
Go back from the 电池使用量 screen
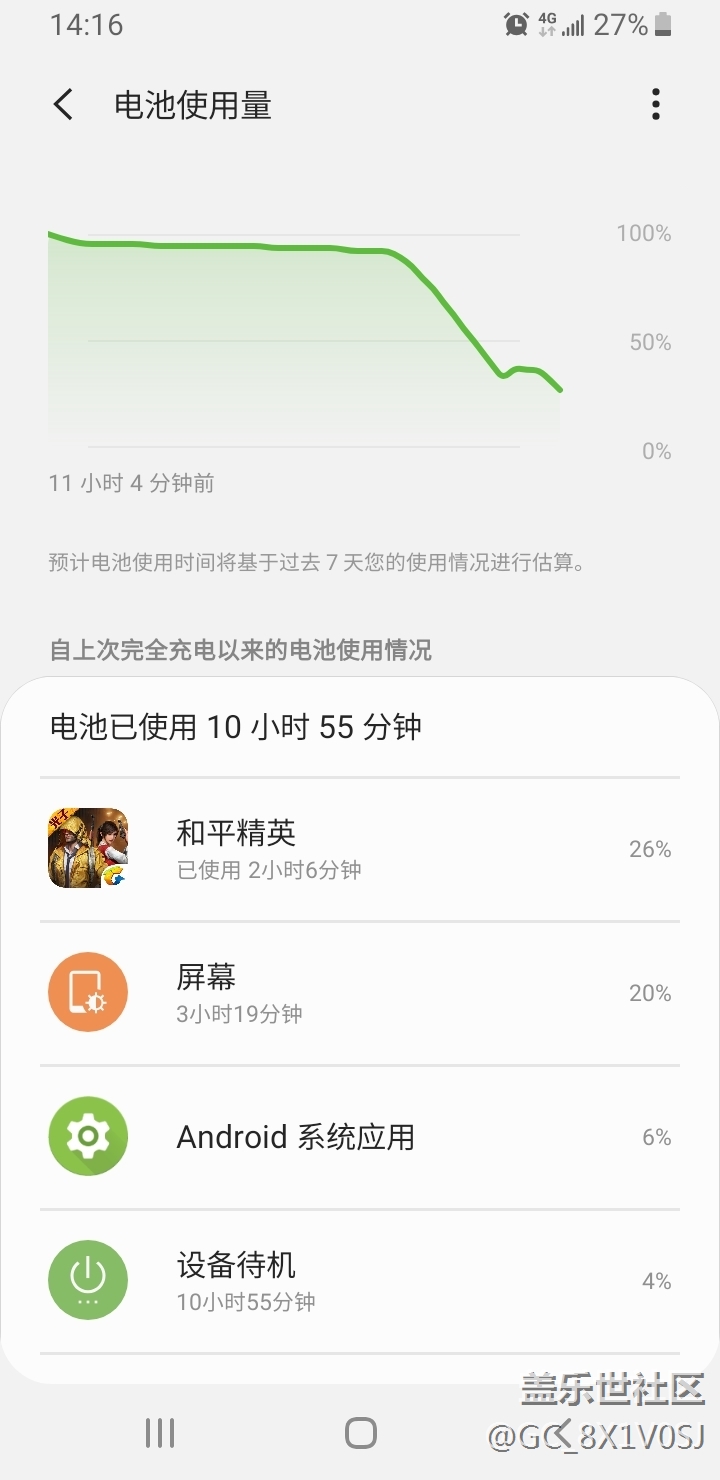(x=64, y=105)
